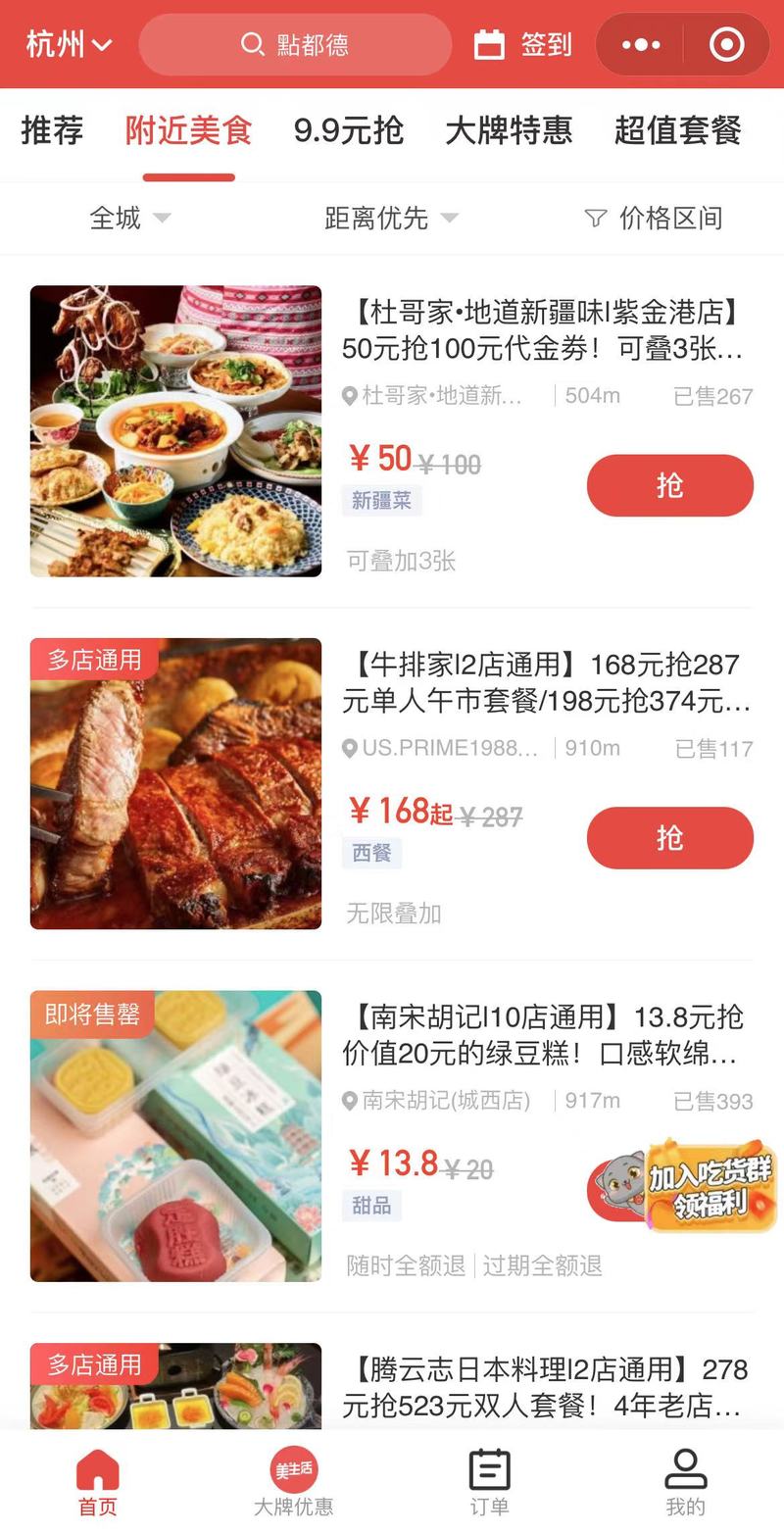The width and height of the screenshot is (784, 1534).
Task: Tap 抢 for the 杜哥家 voucher
Action: [x=669, y=485]
